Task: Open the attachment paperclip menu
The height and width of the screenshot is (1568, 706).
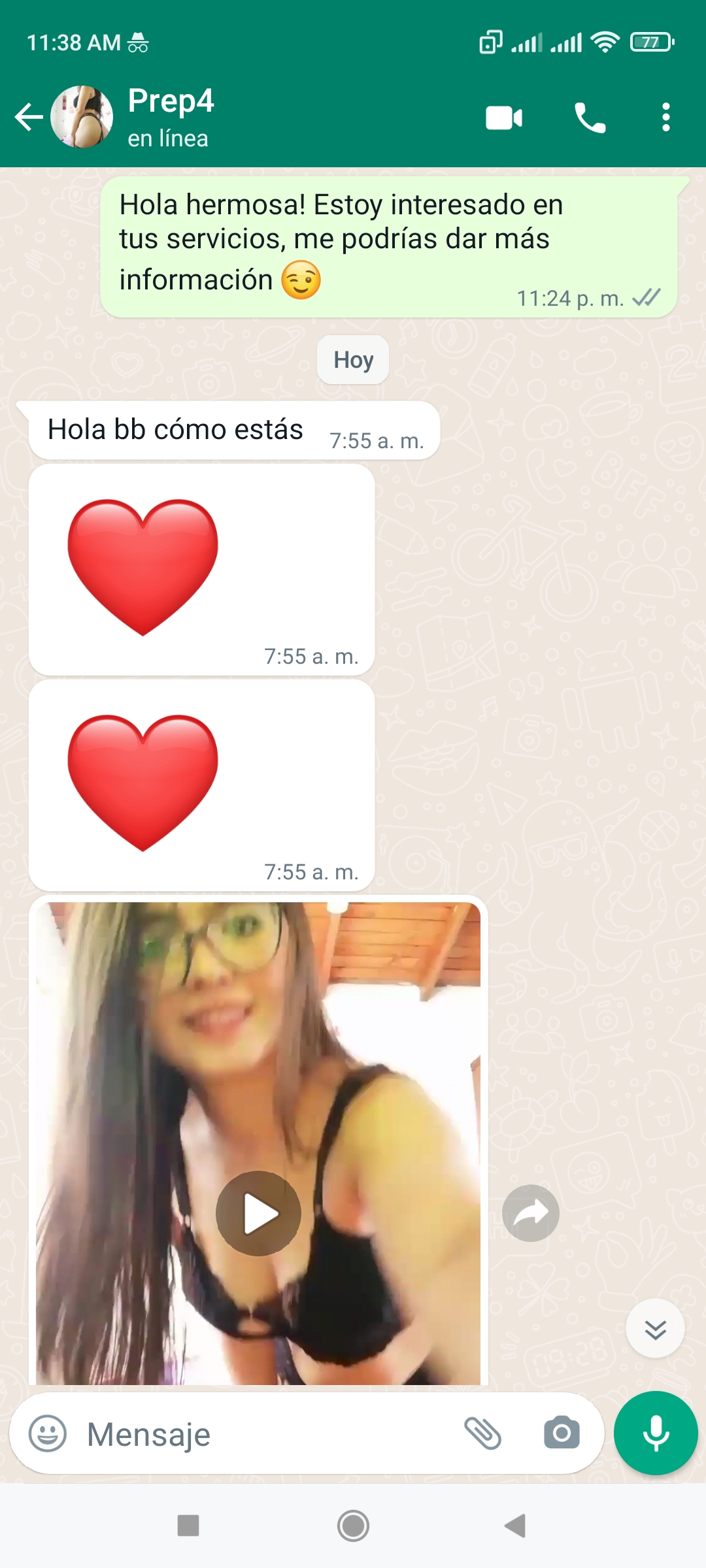Action: coord(482,1433)
